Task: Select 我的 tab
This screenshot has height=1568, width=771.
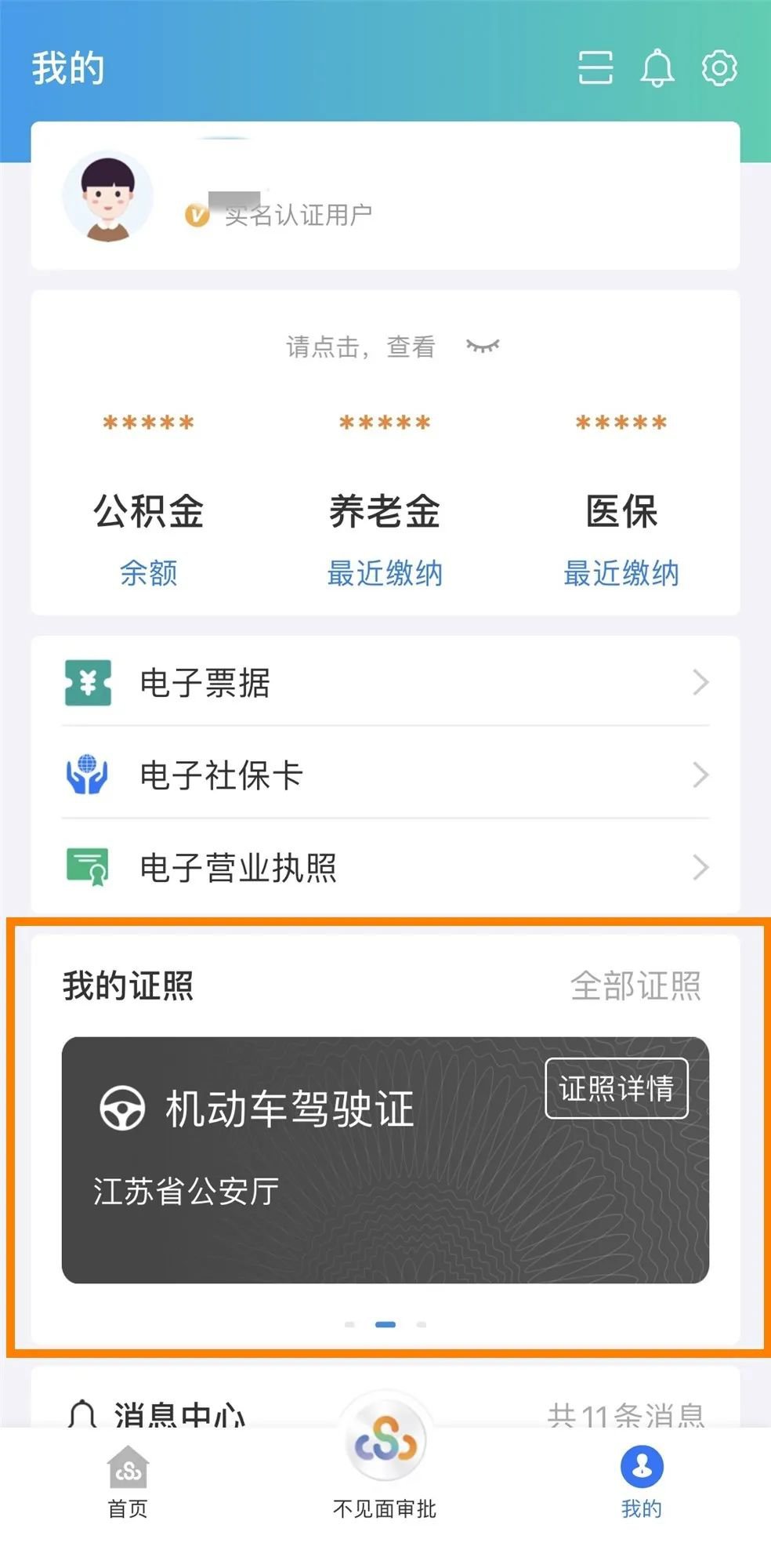Action: pos(642,1483)
